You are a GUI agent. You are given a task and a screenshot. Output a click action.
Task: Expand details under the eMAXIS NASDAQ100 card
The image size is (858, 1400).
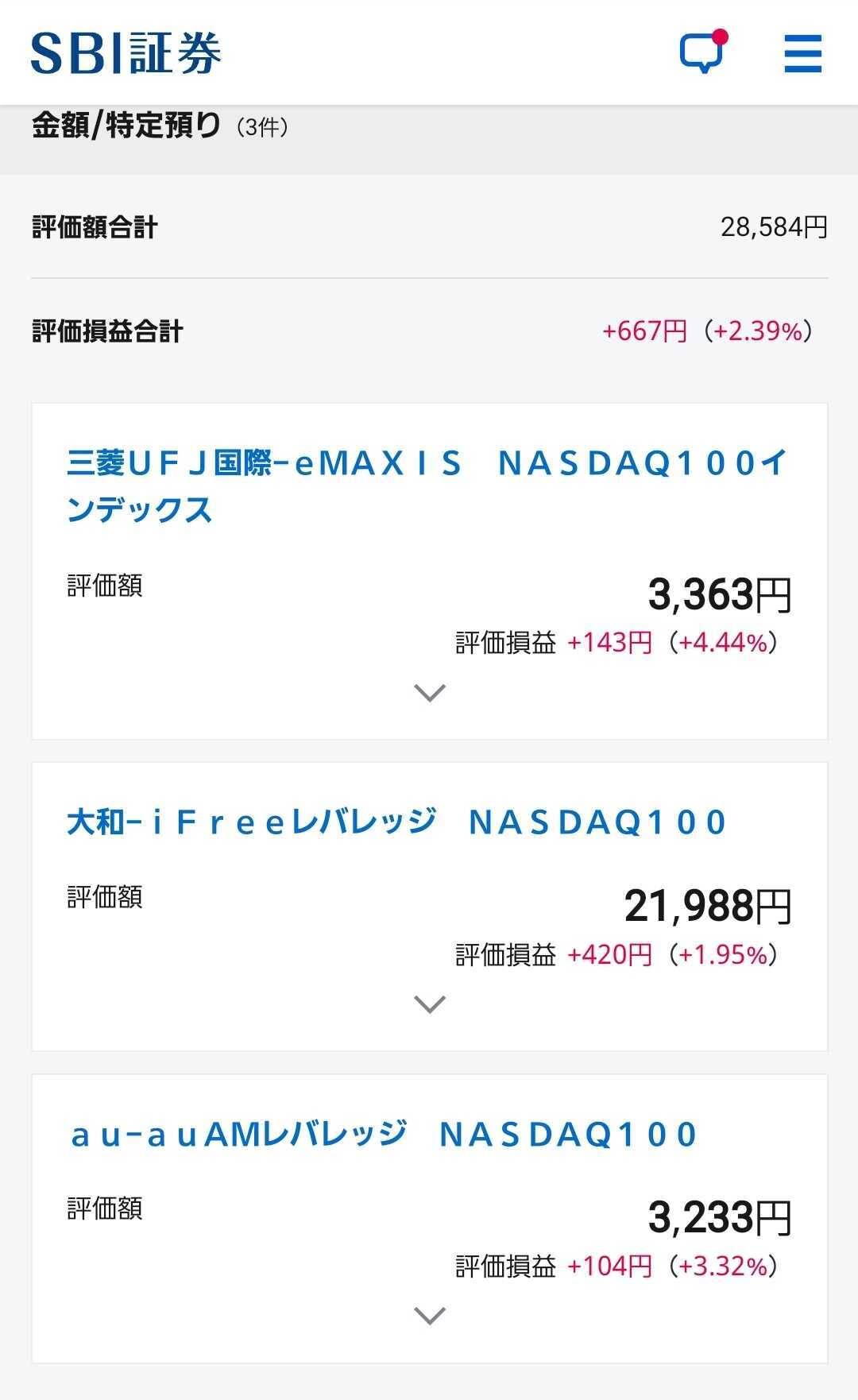(430, 693)
